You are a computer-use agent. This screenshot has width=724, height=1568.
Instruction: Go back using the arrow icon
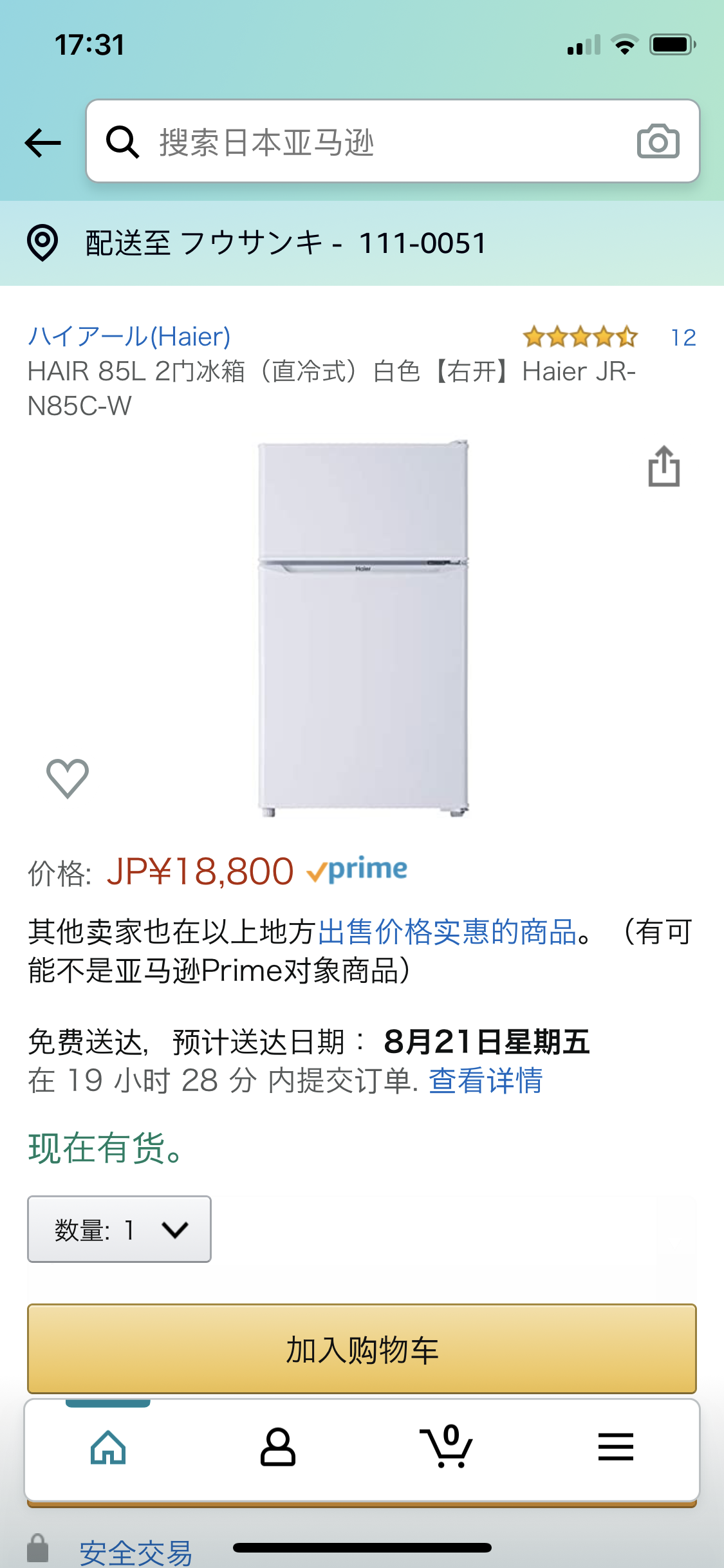(x=42, y=142)
